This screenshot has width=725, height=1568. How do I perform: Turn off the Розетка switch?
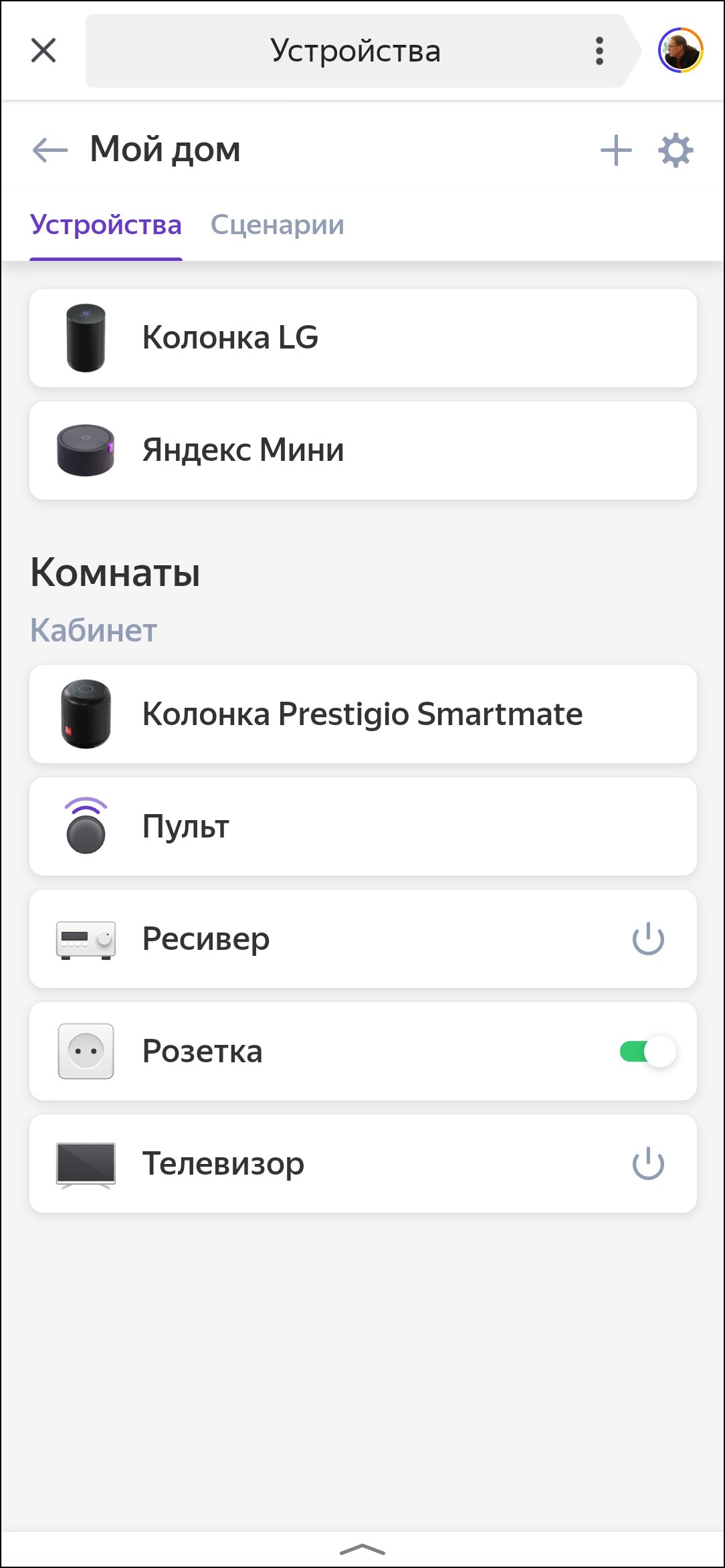click(x=648, y=1051)
